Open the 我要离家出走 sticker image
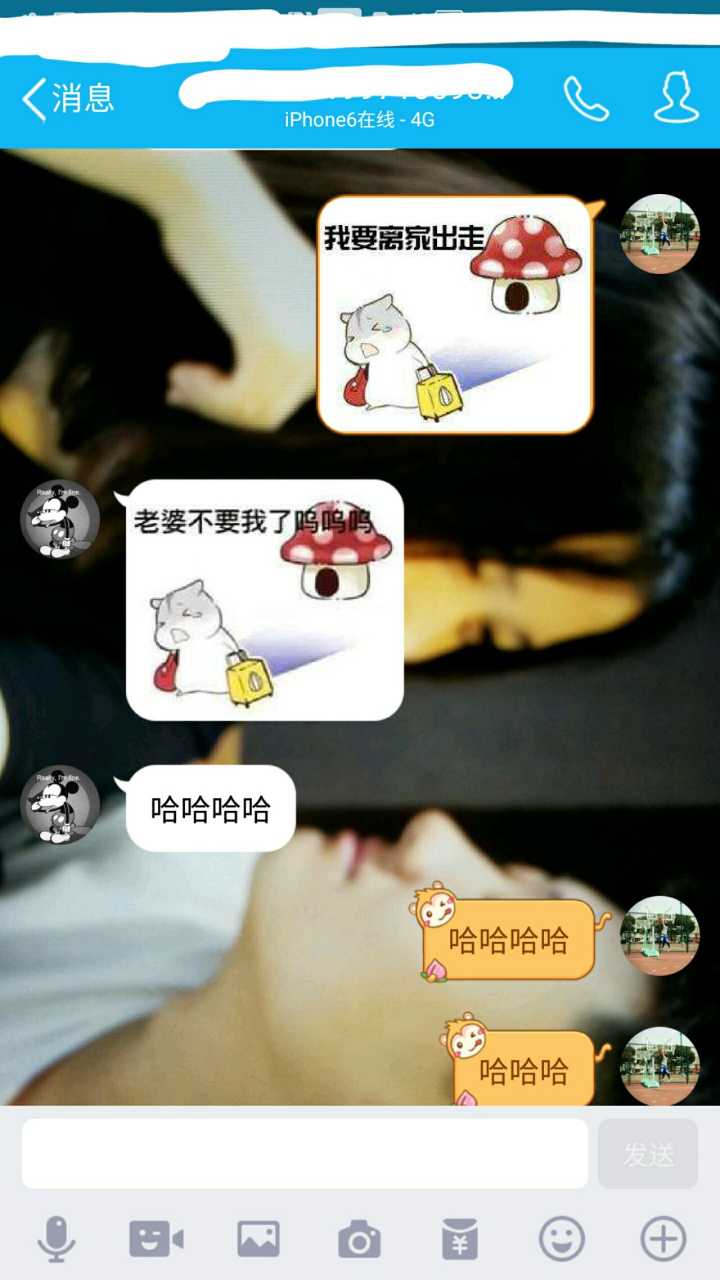720x1280 pixels. tap(455, 315)
